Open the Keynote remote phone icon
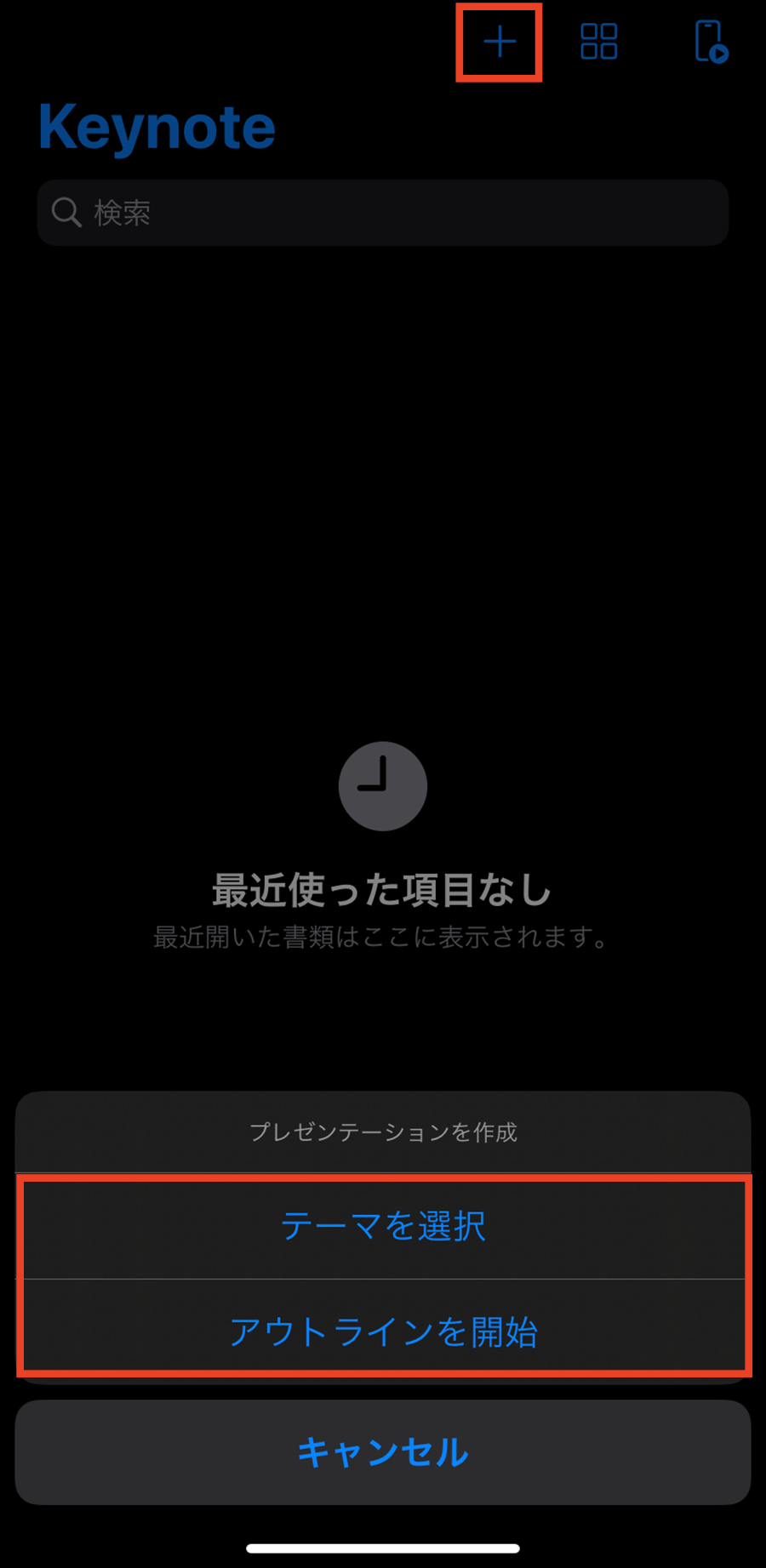Image resolution: width=766 pixels, height=1568 pixels. [711, 42]
